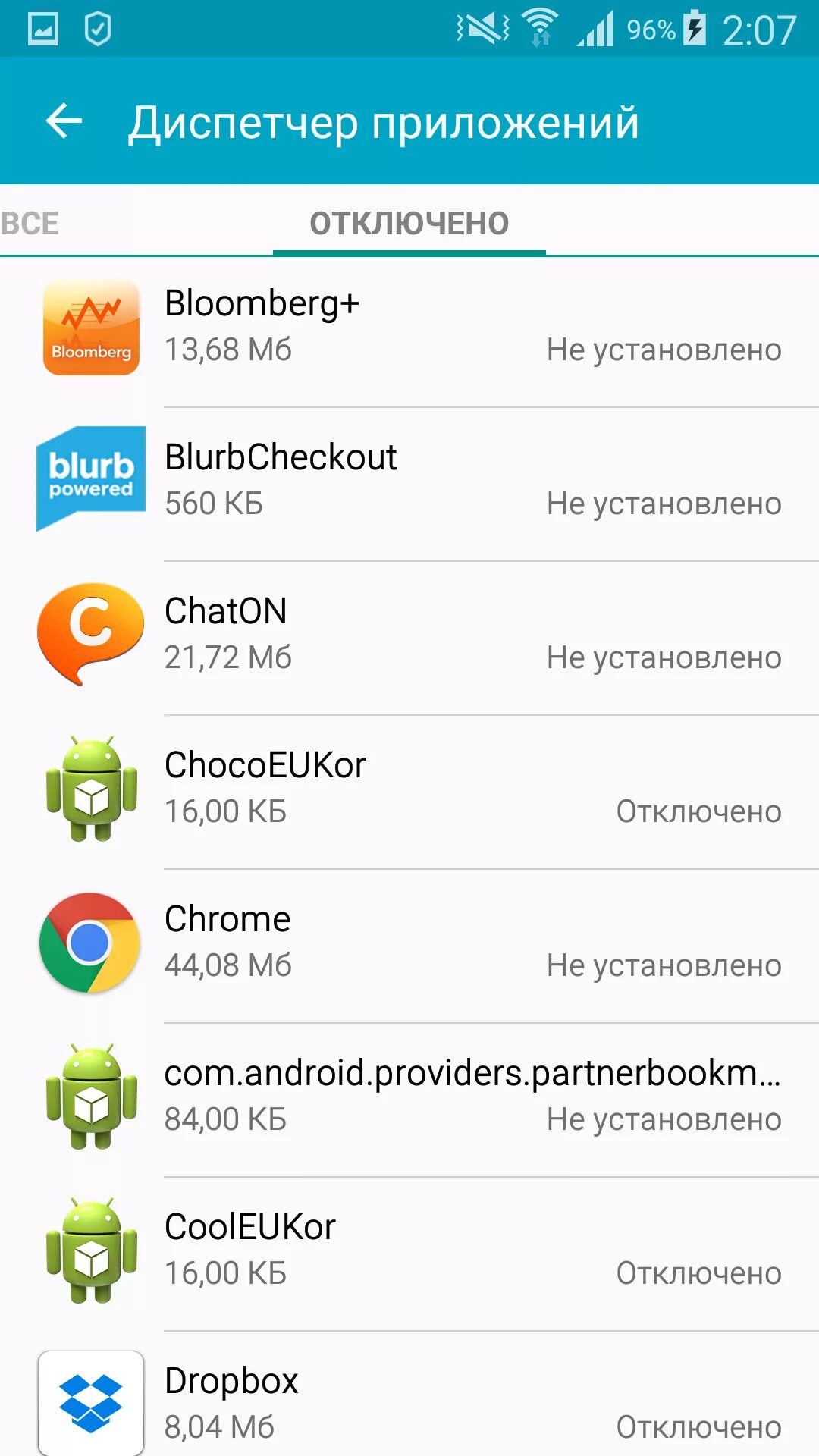The image size is (819, 1456).
Task: View ChatON app info
Action: [409, 639]
